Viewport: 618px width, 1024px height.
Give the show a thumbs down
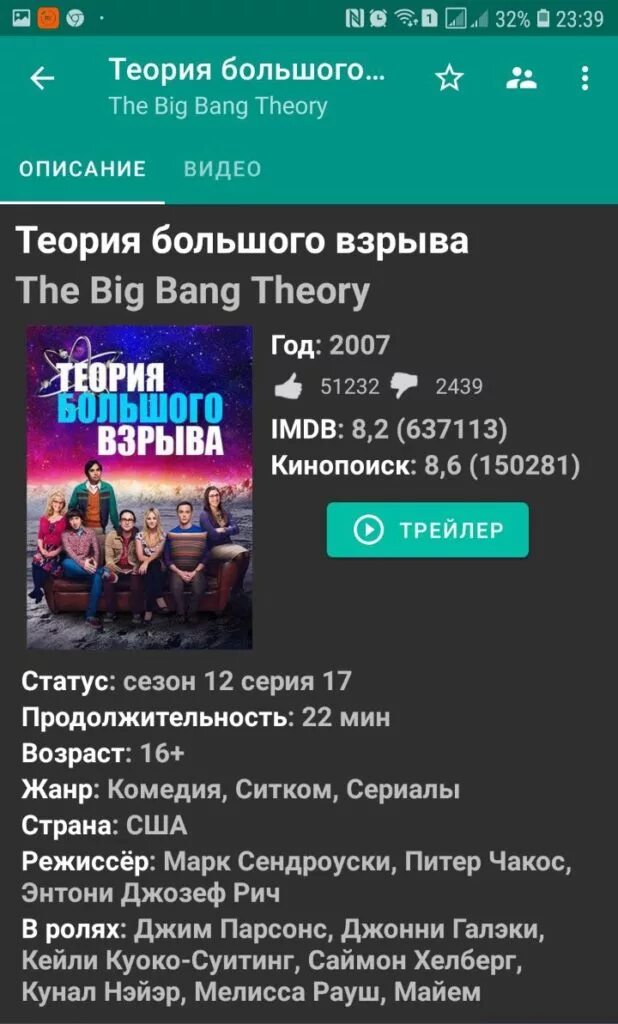click(404, 386)
